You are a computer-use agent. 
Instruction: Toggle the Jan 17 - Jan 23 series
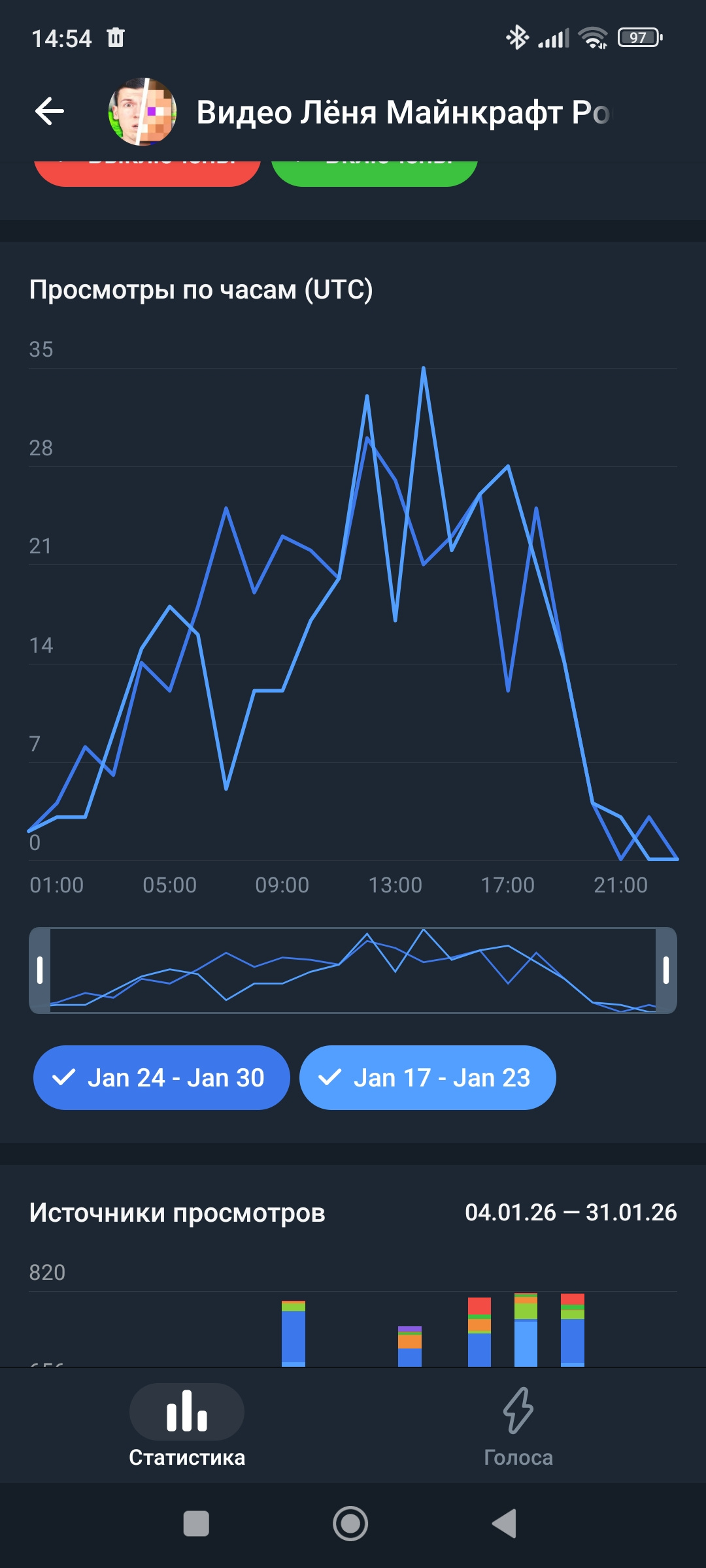[428, 1077]
